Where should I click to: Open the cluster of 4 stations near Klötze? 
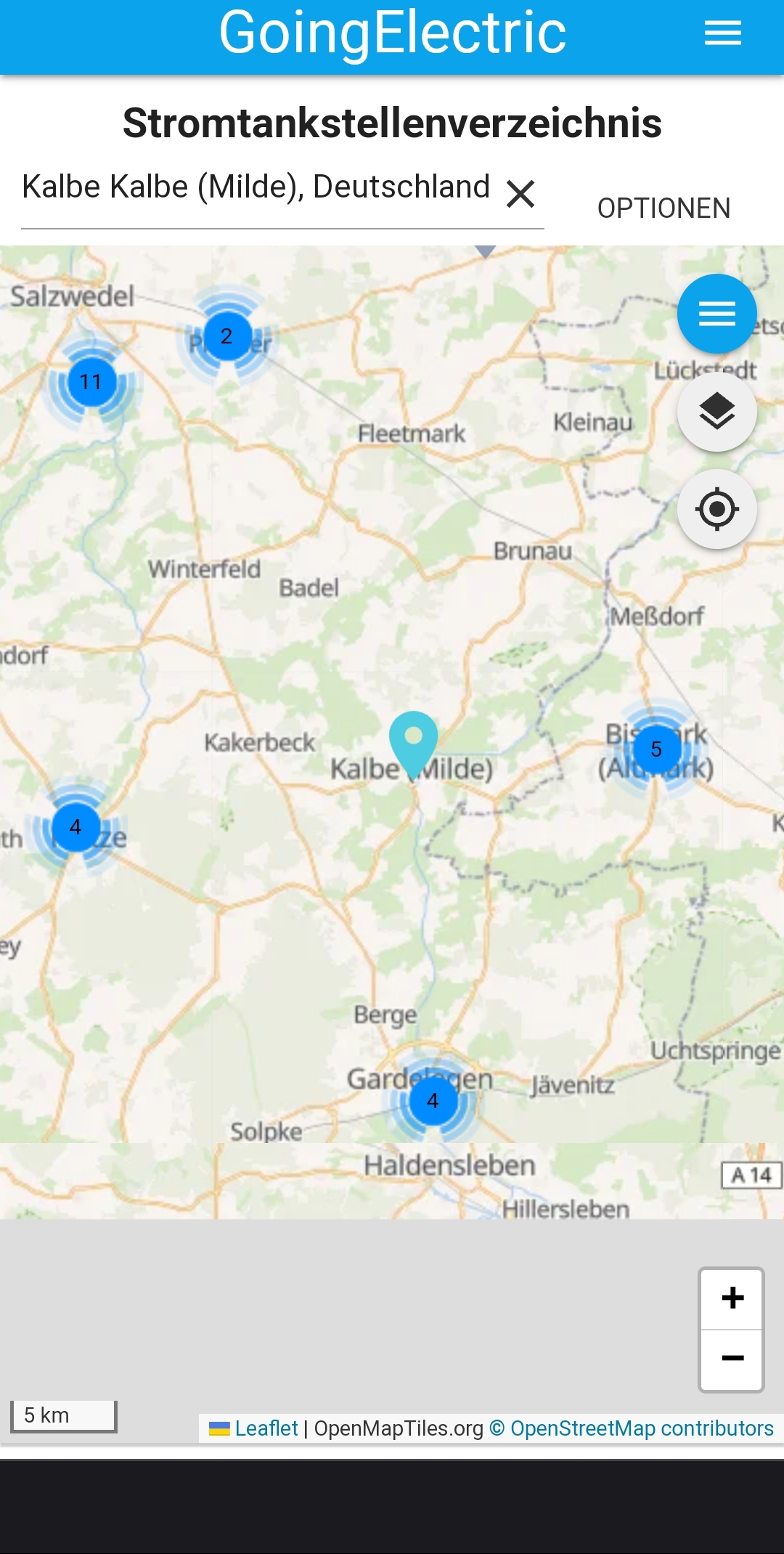click(76, 827)
